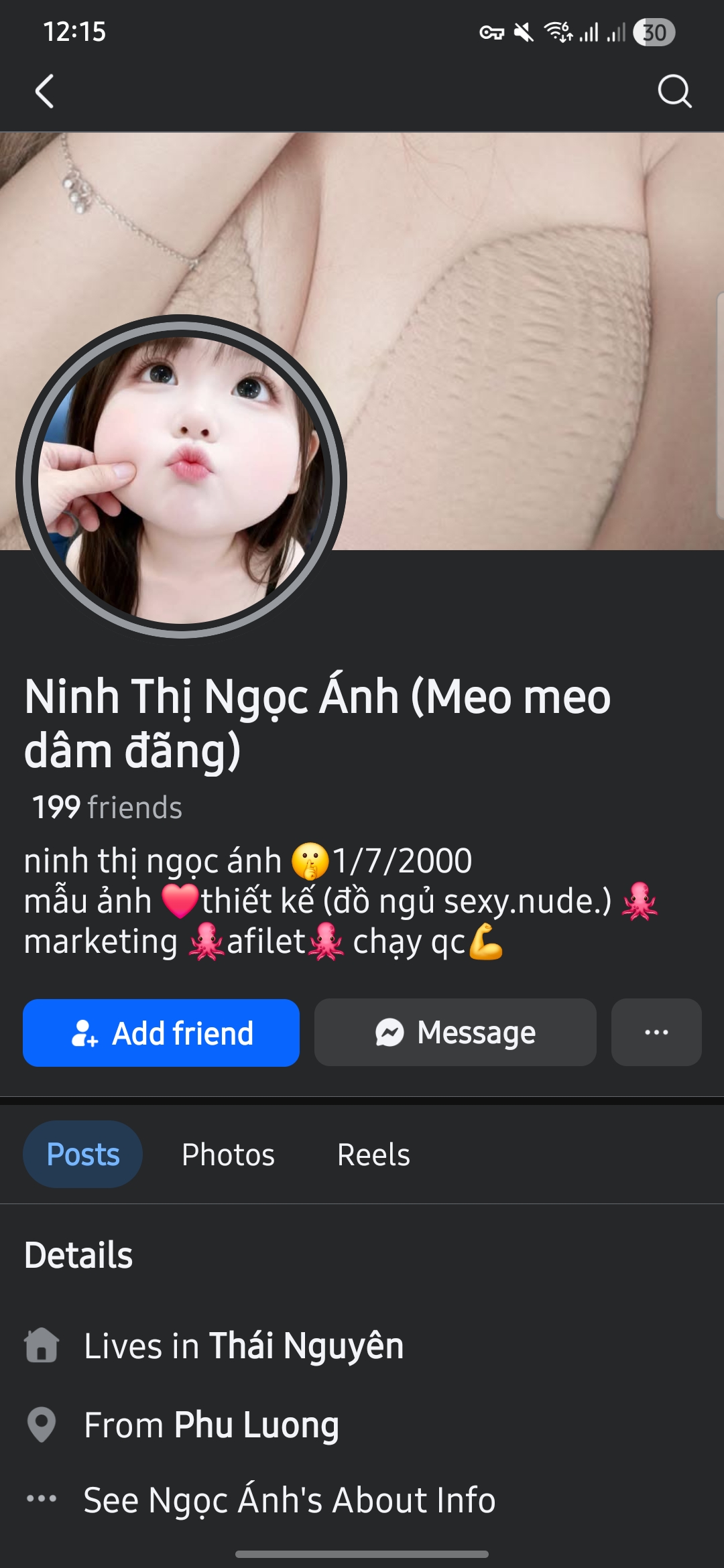This screenshot has width=724, height=1568.
Task: View the circular profile picture
Action: click(181, 477)
